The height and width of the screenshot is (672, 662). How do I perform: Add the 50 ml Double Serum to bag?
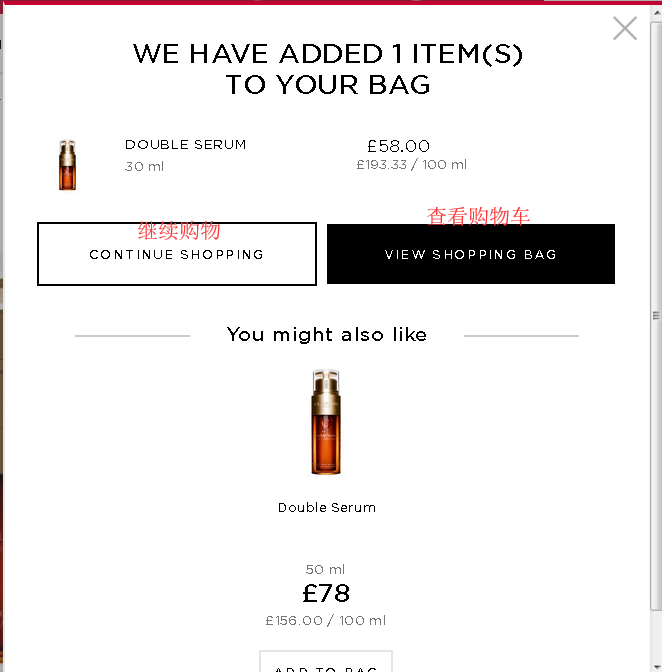point(326,663)
